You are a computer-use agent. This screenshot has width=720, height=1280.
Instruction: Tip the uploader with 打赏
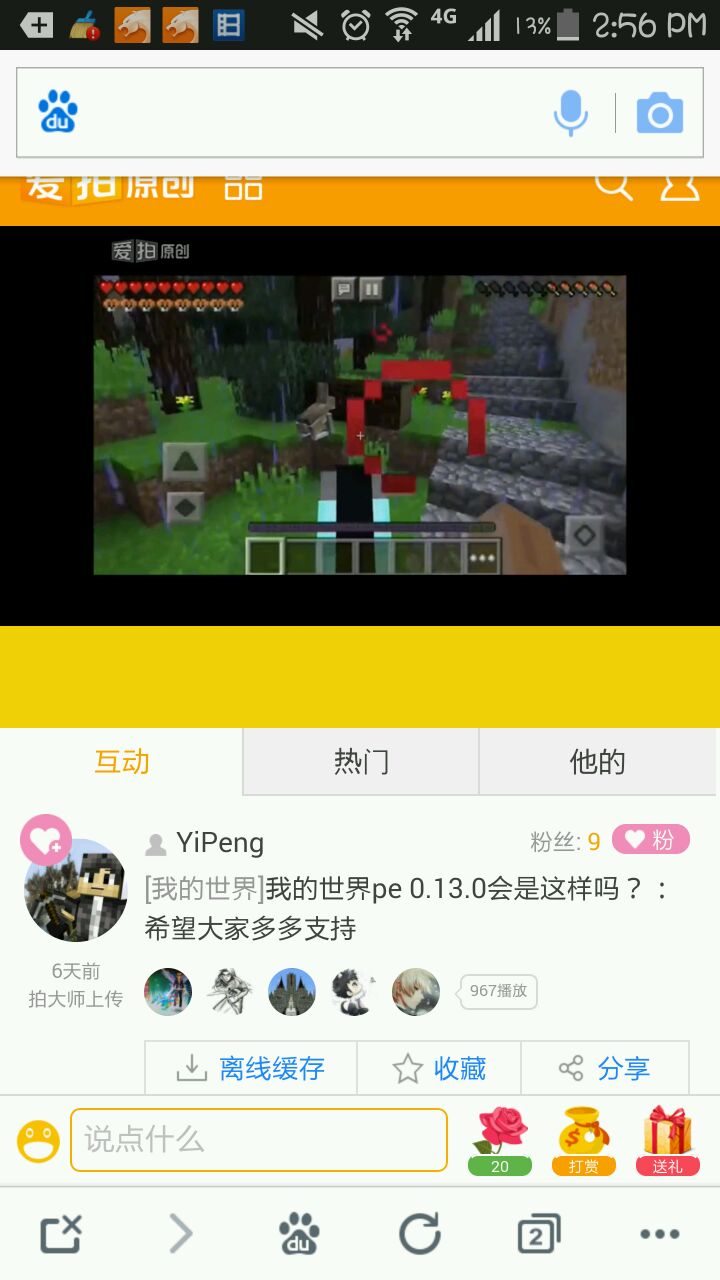pyautogui.click(x=584, y=1140)
